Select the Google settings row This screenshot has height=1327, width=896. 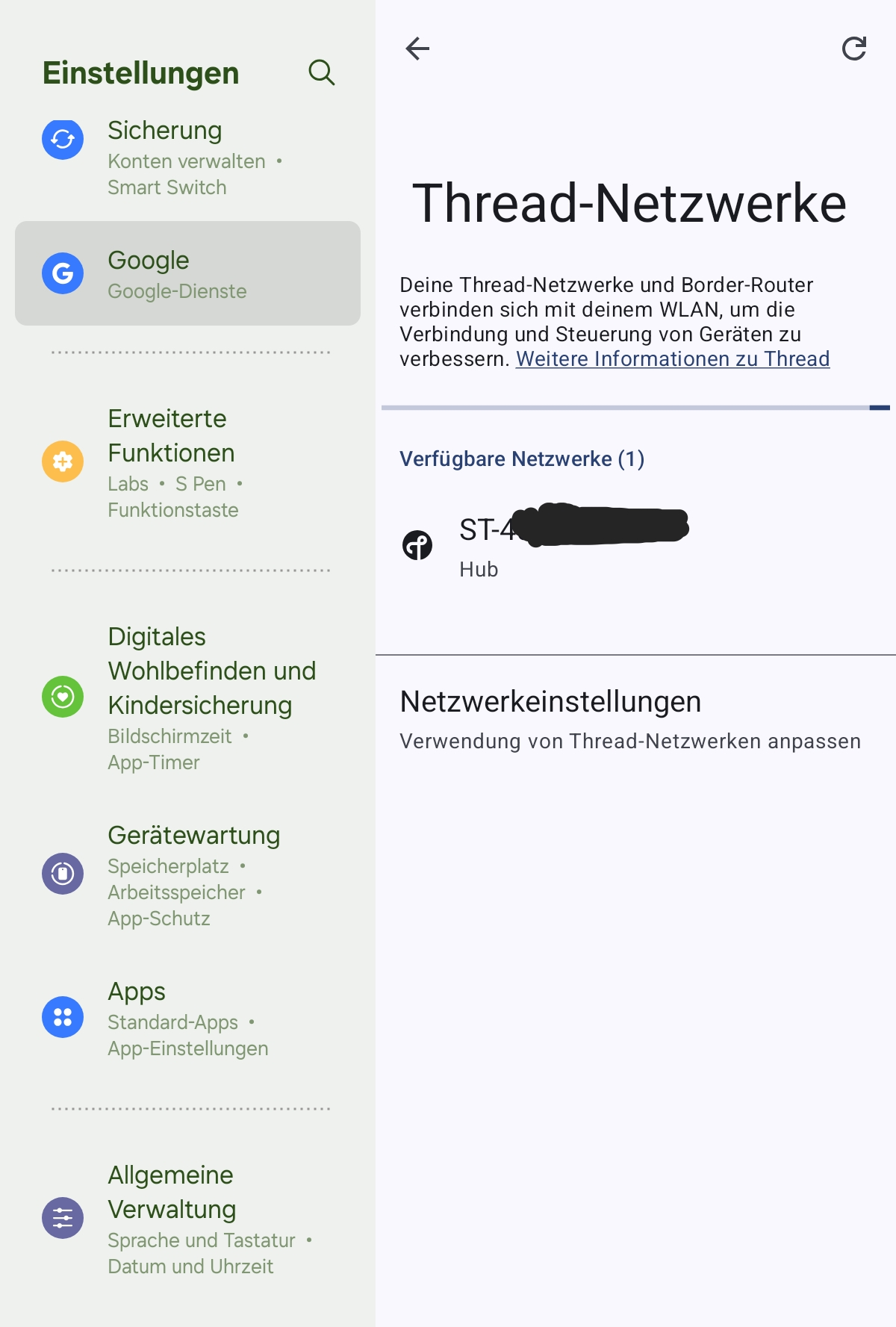187,273
